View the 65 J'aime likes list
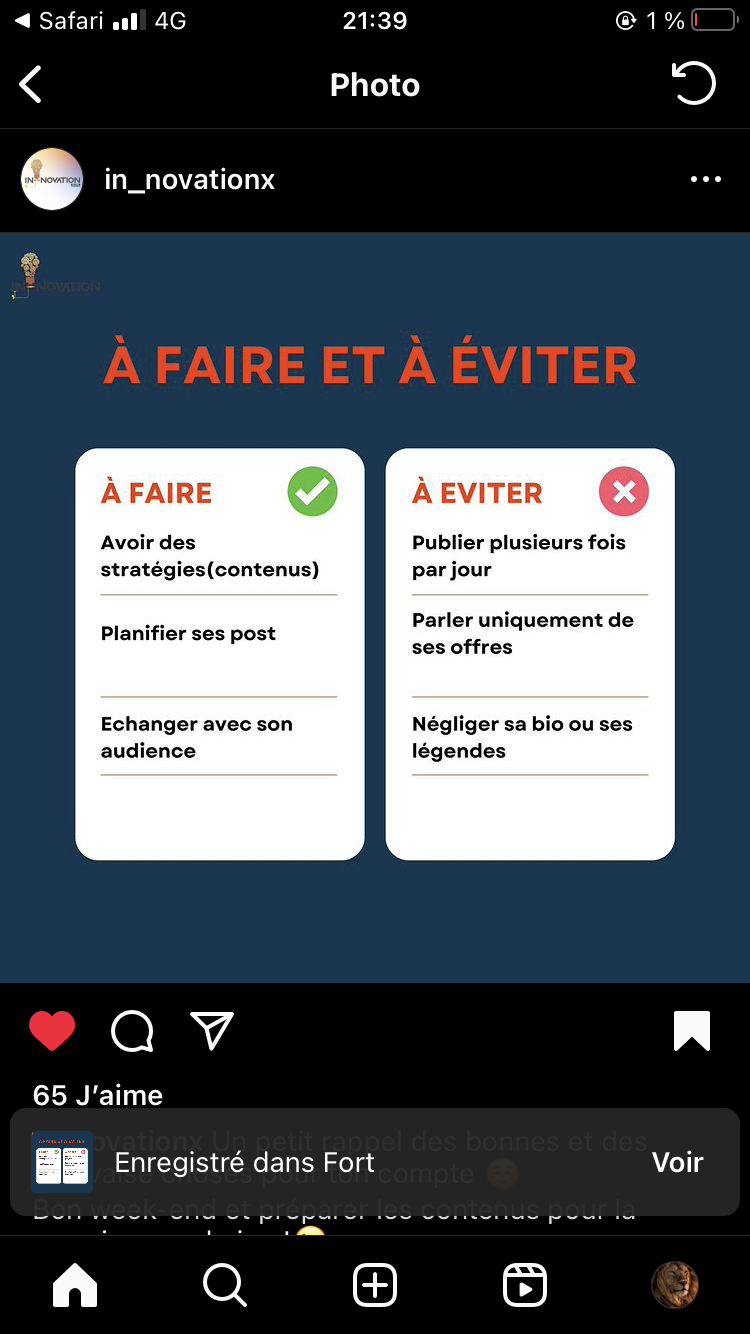 [98, 1095]
